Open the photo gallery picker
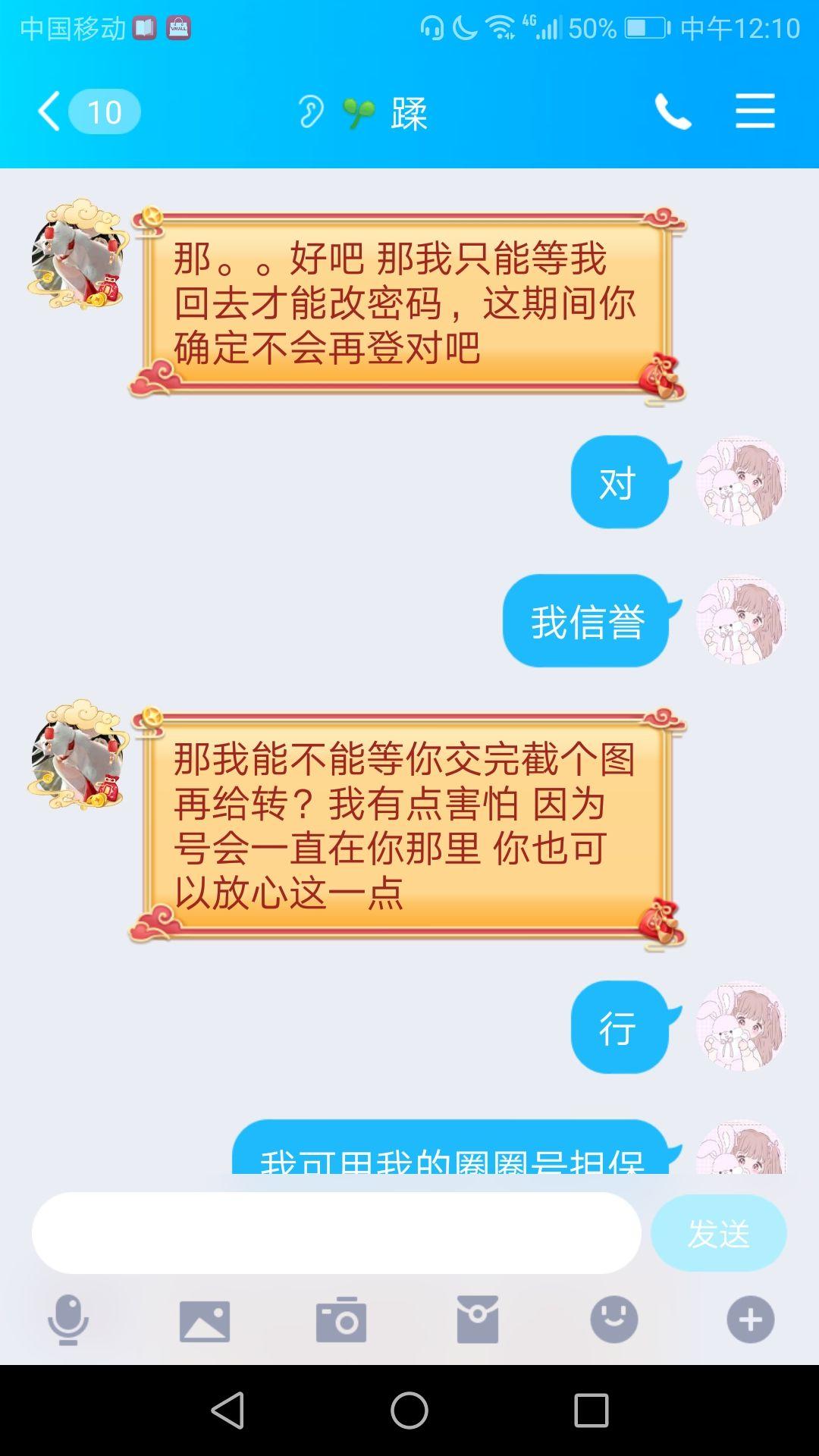 pyautogui.click(x=205, y=1320)
